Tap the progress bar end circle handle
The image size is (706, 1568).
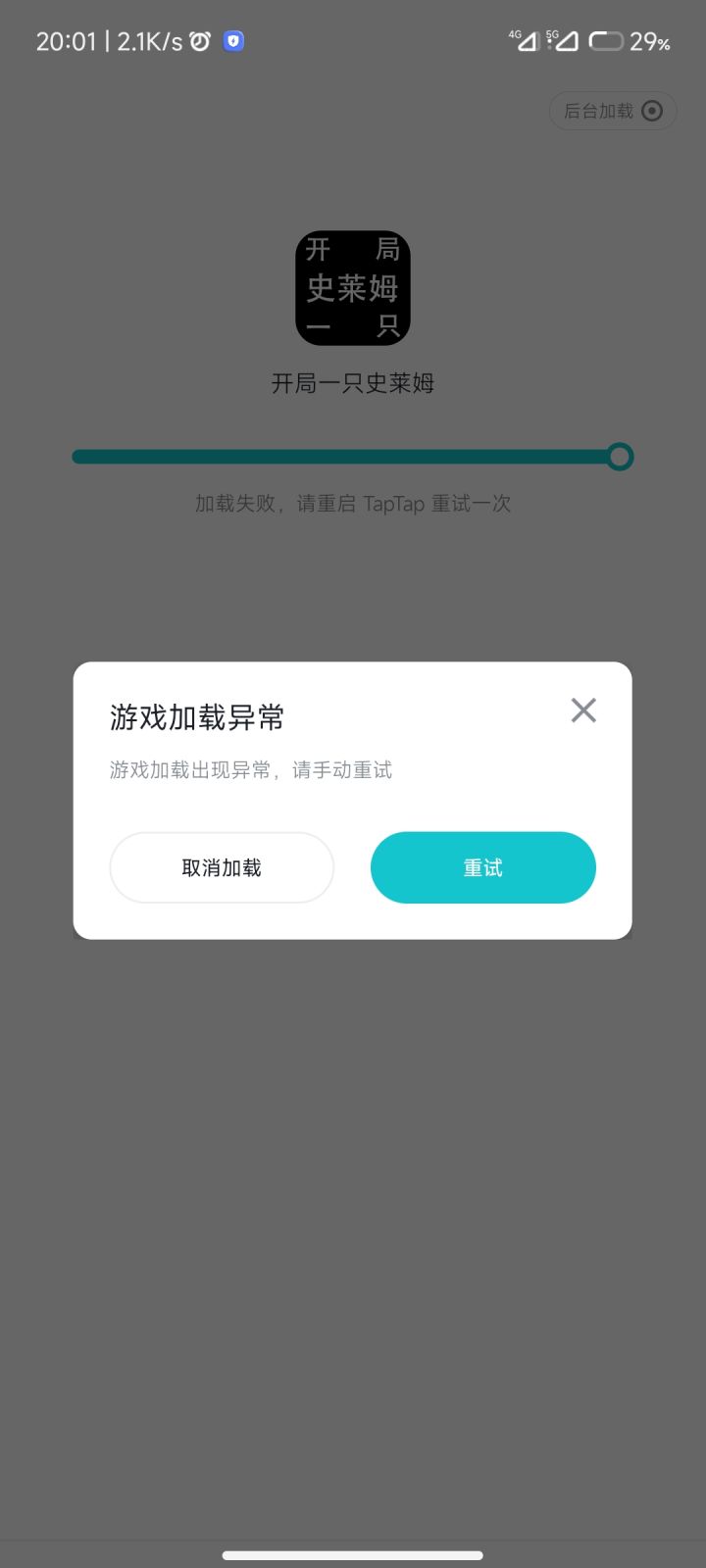(620, 456)
